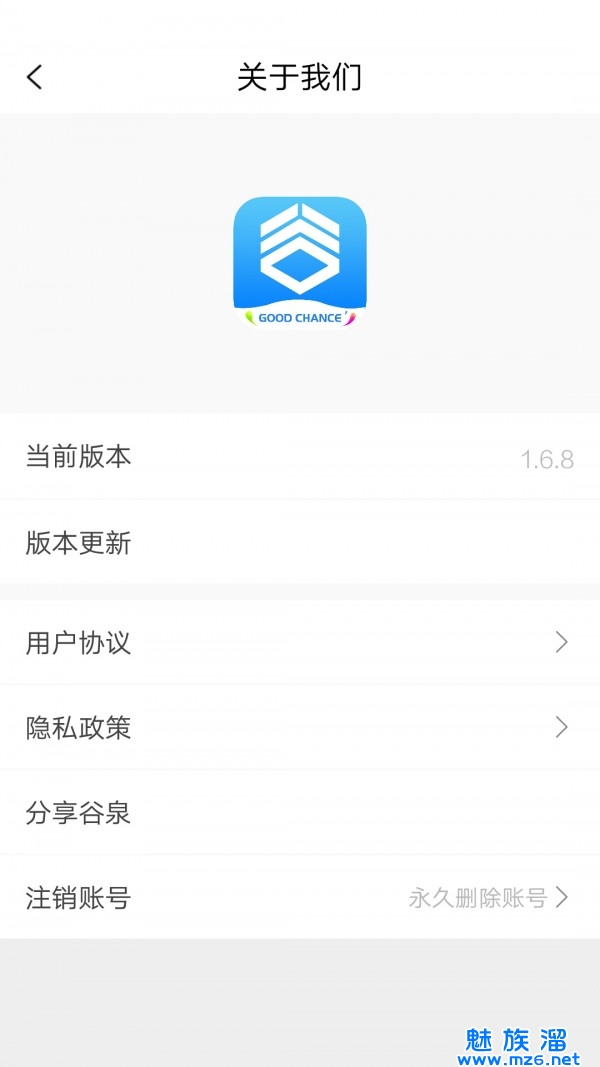Screen dimensions: 600x1067
Task: View the 隐私政策 page
Action: click(x=300, y=727)
